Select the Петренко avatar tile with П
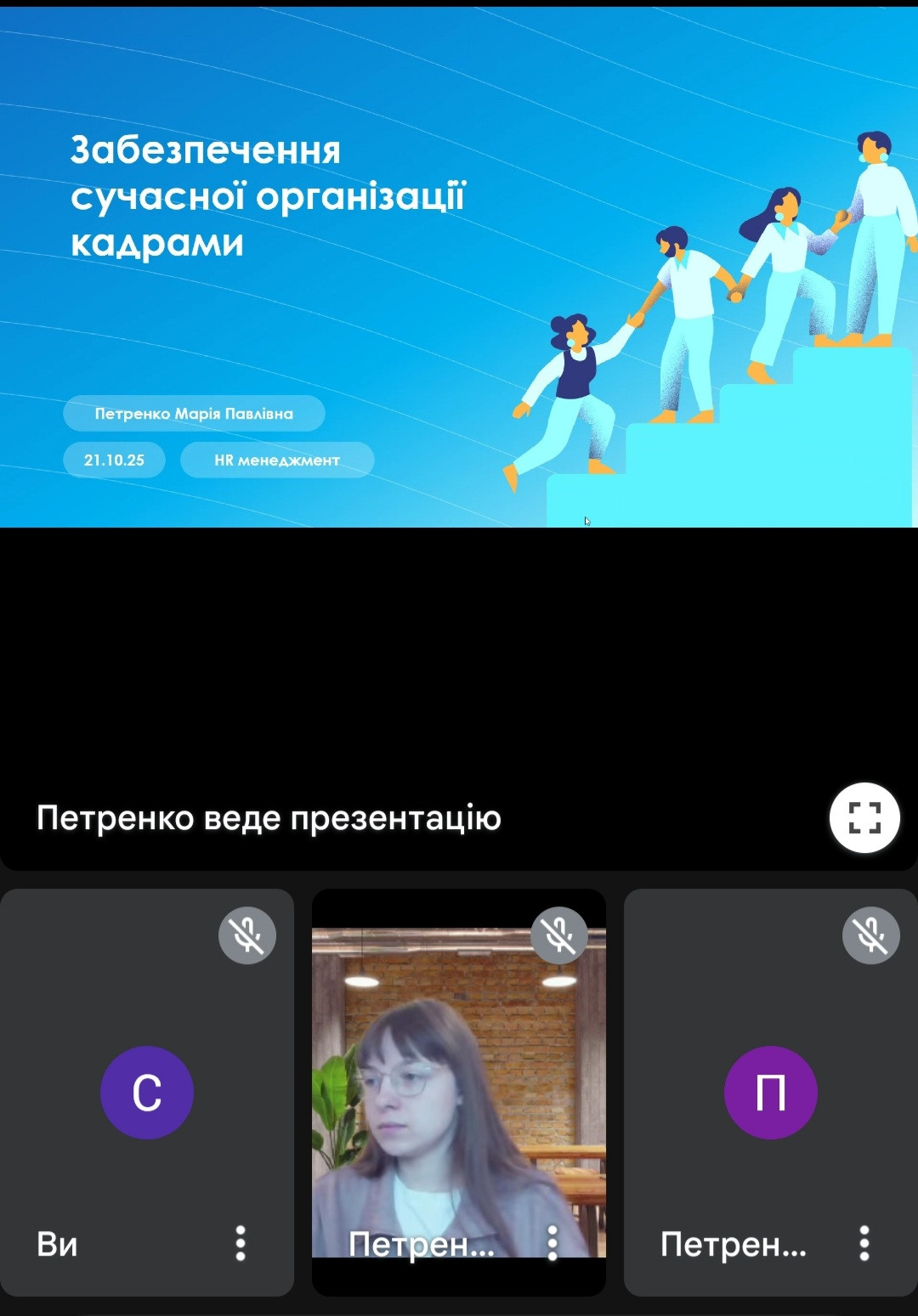Viewport: 918px width, 1316px height. click(770, 1092)
